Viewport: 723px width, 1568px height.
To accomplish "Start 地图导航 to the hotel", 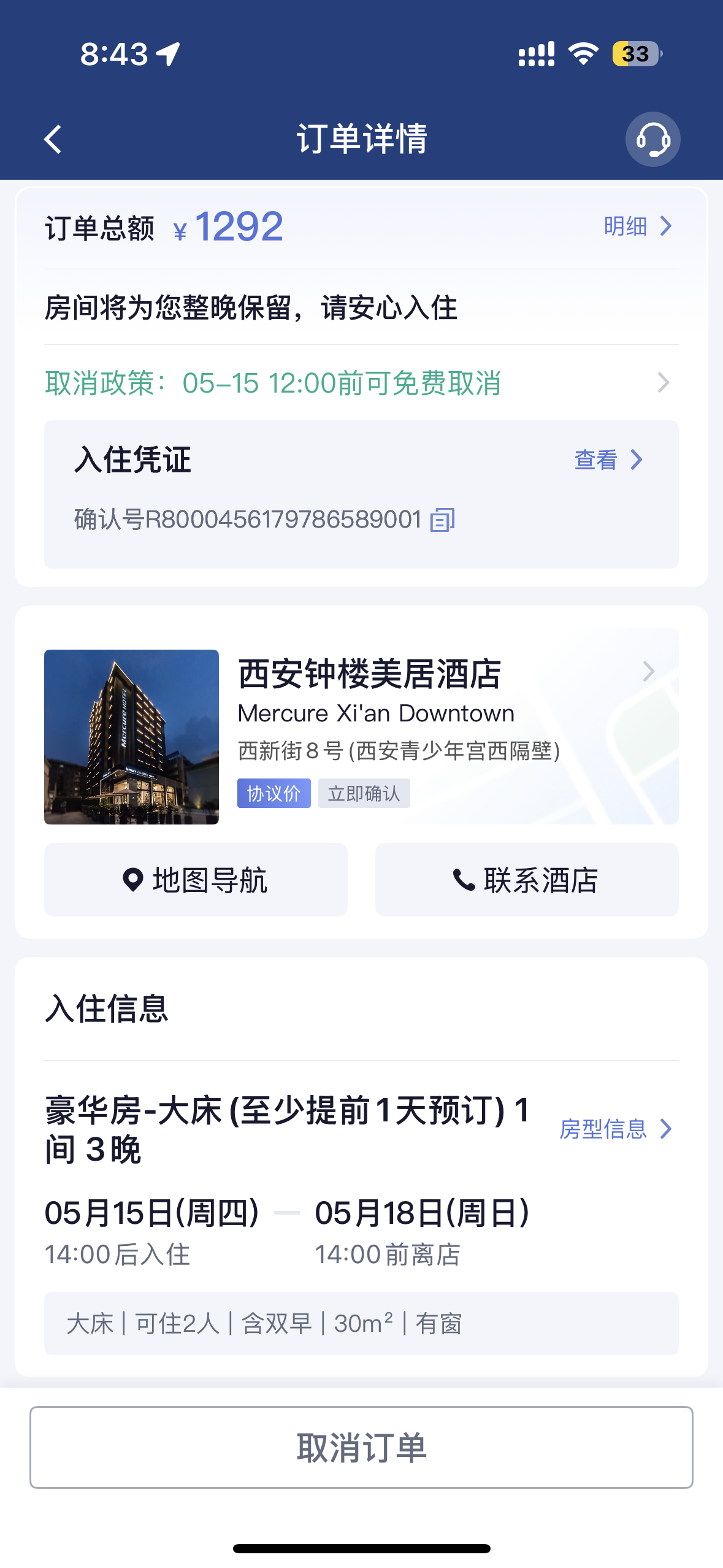I will point(196,880).
